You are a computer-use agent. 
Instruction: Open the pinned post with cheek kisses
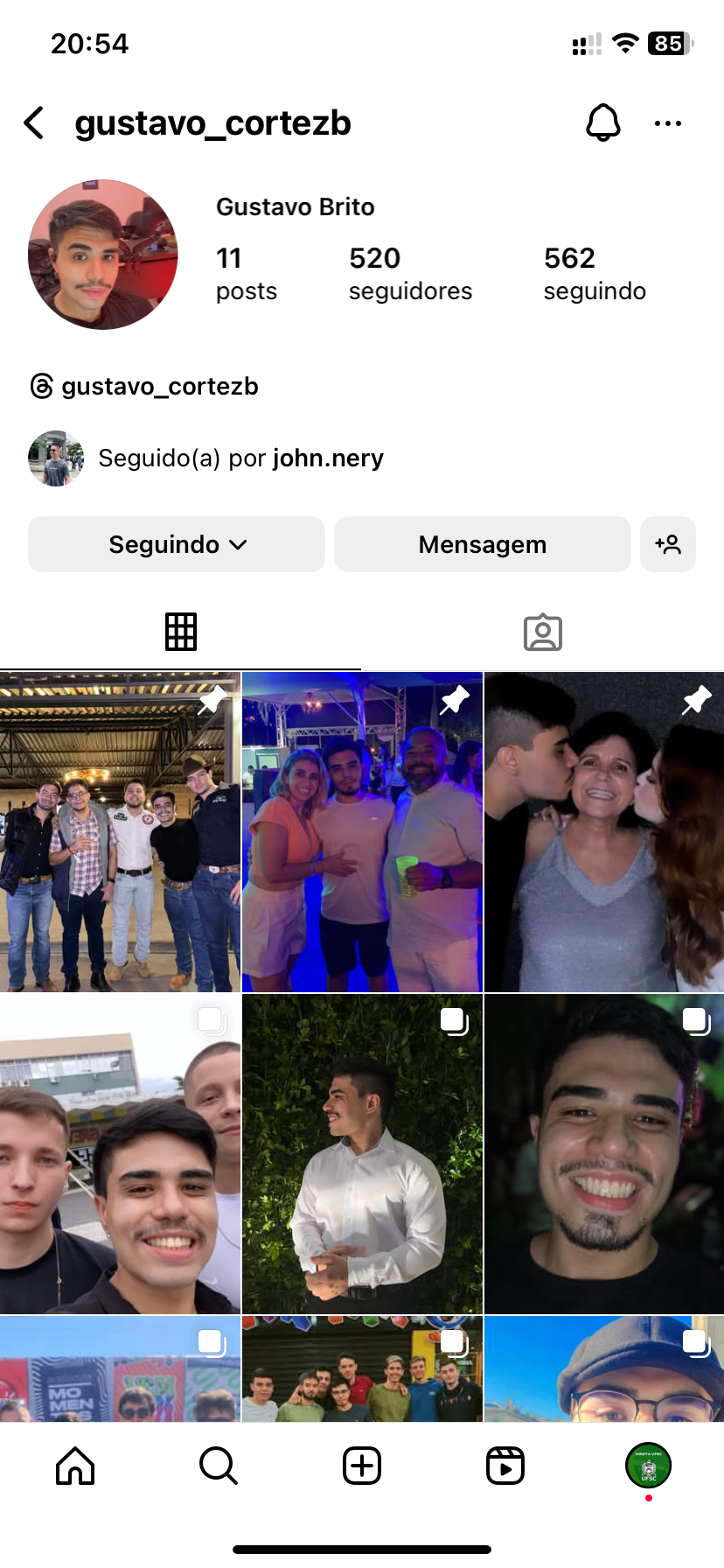(604, 832)
